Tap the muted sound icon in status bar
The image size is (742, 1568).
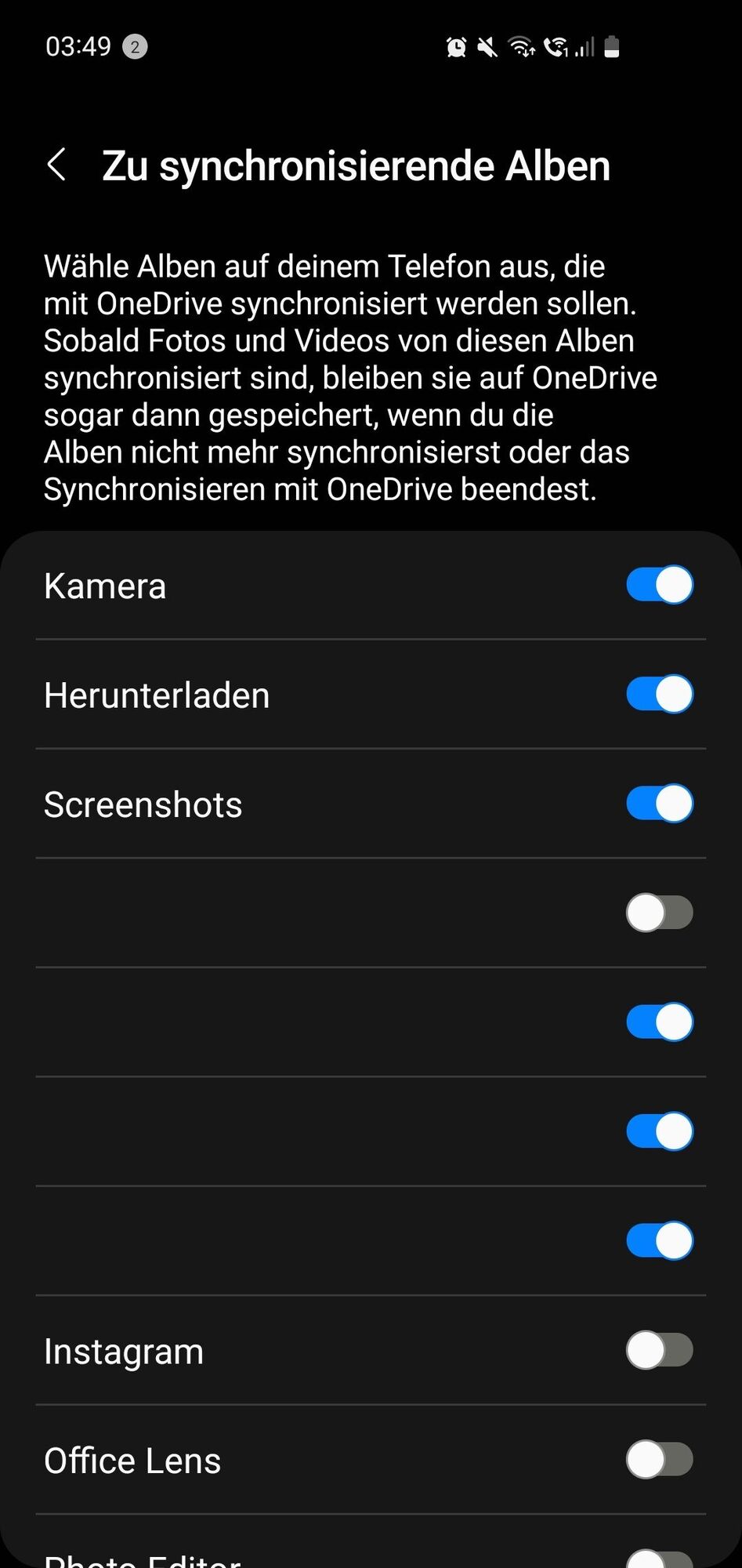(x=487, y=46)
